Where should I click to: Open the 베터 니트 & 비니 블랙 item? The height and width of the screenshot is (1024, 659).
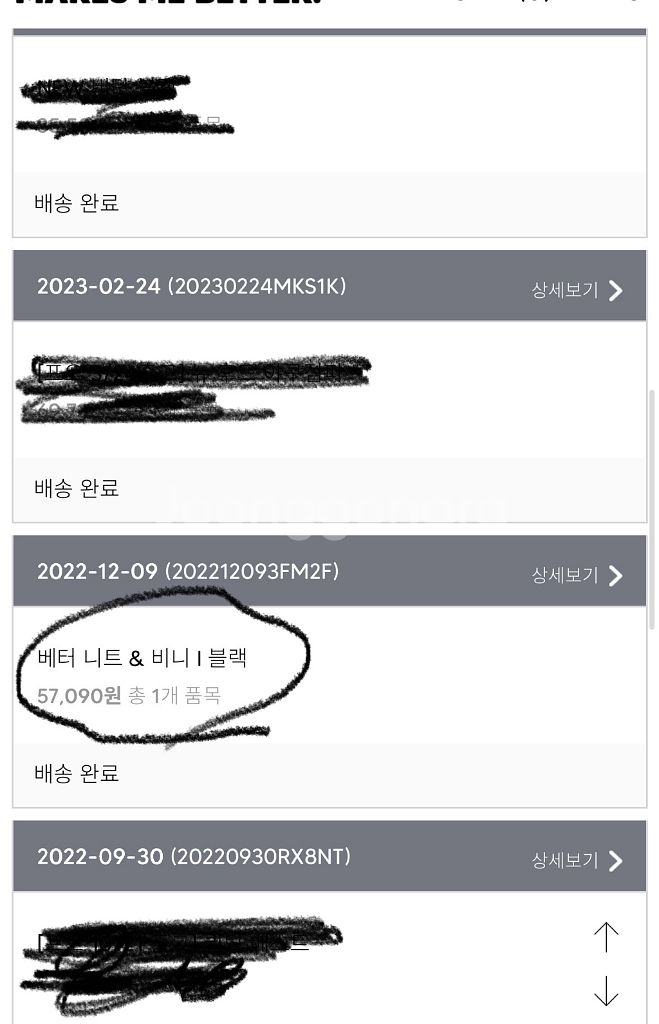coord(141,658)
